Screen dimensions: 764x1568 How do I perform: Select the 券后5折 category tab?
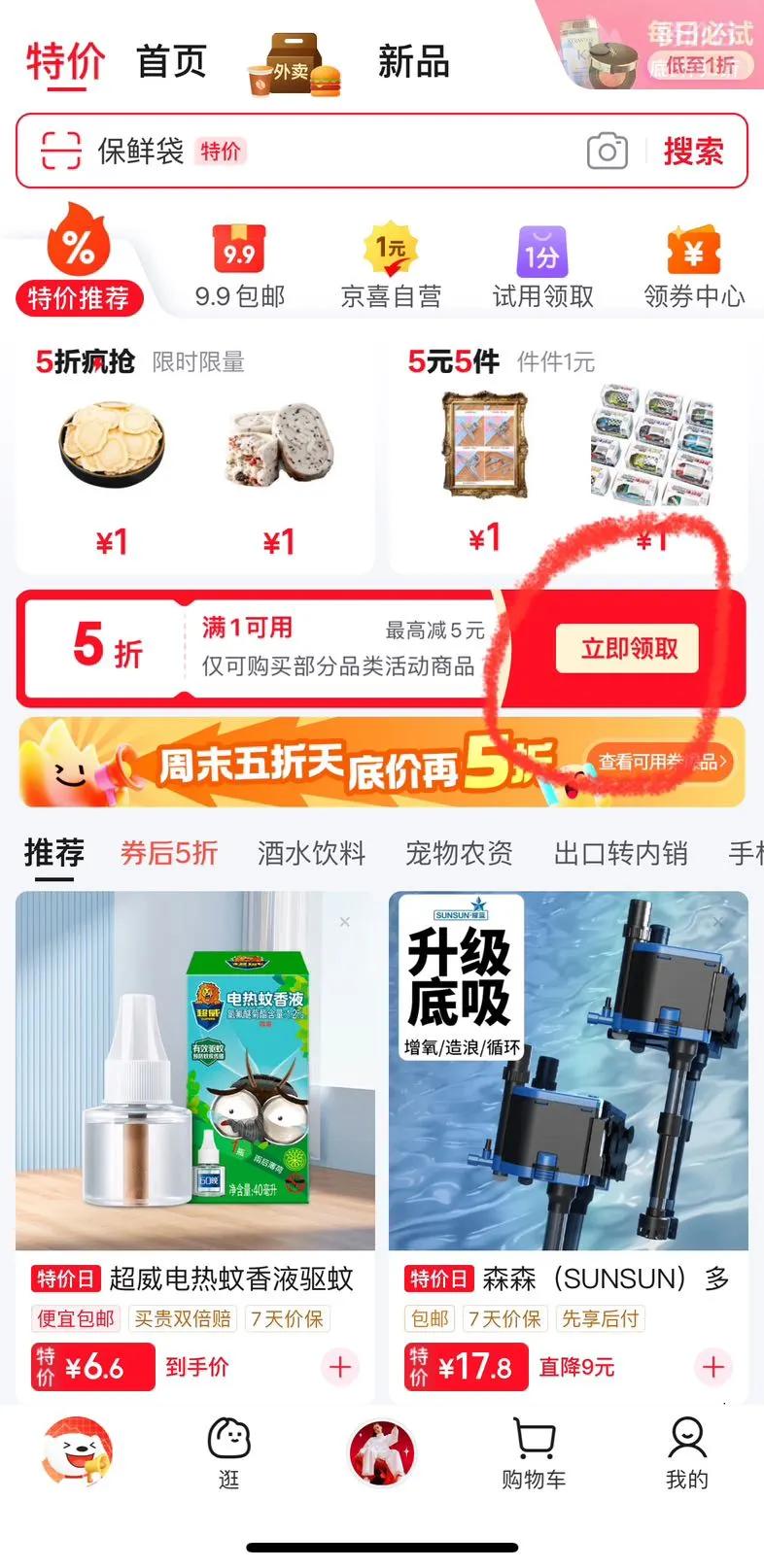tap(169, 853)
